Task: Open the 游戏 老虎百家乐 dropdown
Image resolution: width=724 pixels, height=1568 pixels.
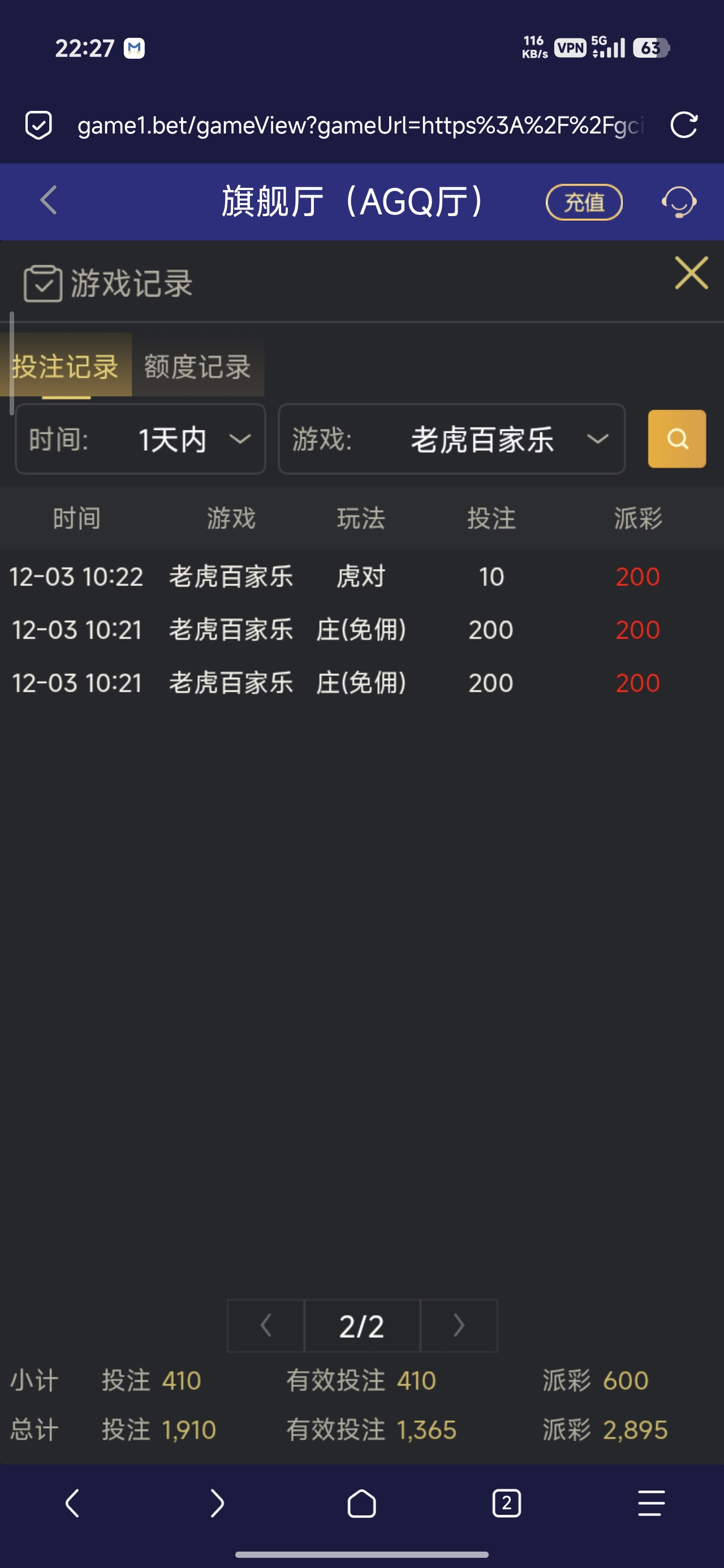Action: (452, 440)
